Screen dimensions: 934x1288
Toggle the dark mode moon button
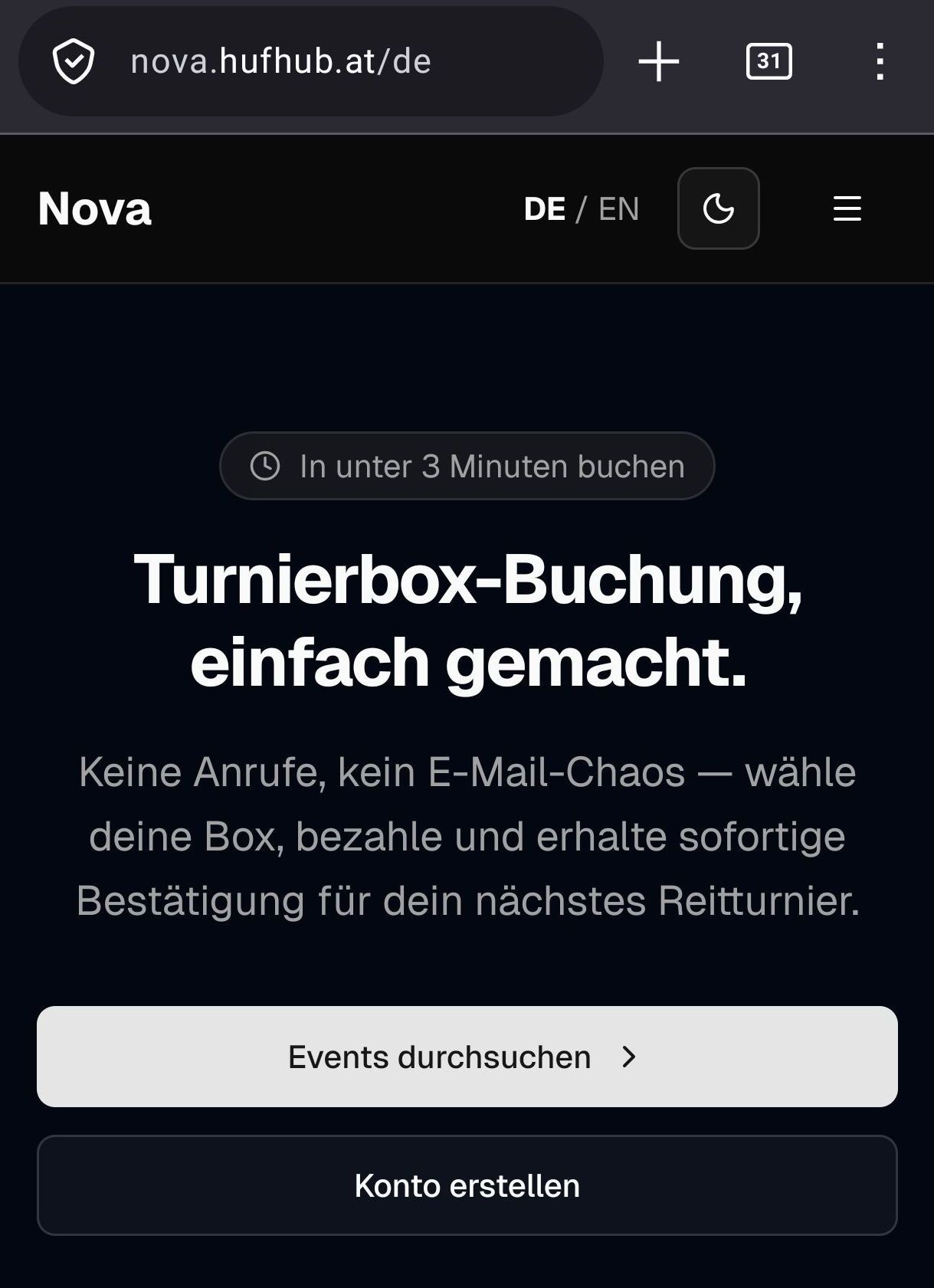(x=718, y=208)
